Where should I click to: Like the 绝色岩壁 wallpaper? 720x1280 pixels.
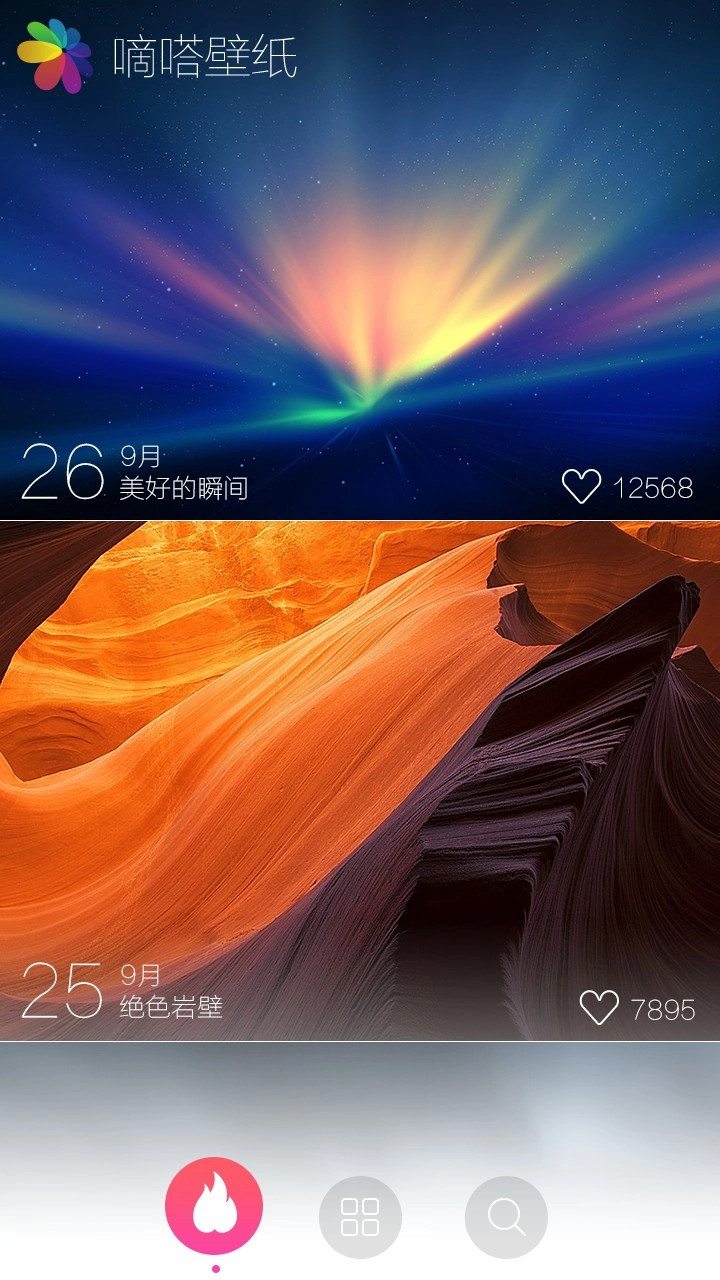coord(599,1008)
